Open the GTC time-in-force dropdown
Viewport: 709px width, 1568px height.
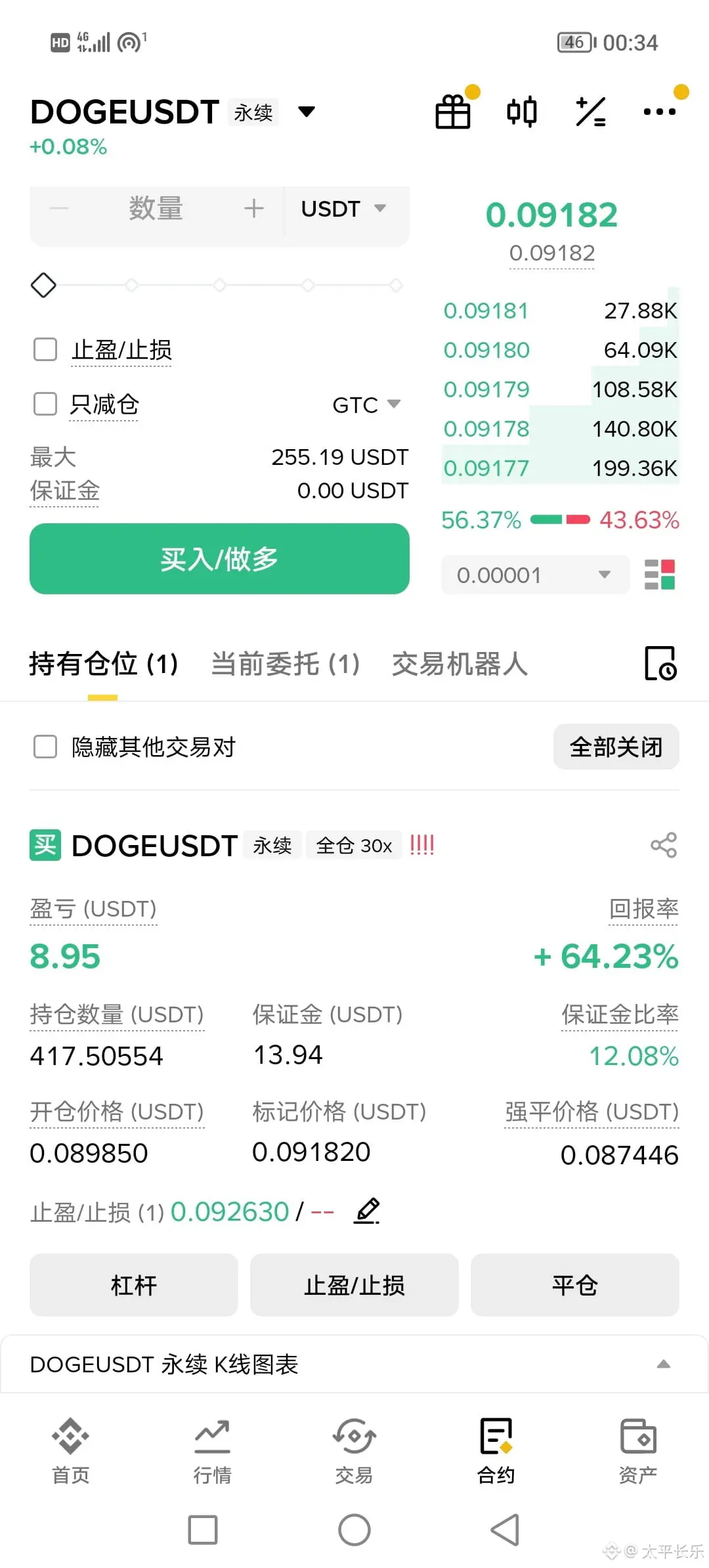click(366, 404)
